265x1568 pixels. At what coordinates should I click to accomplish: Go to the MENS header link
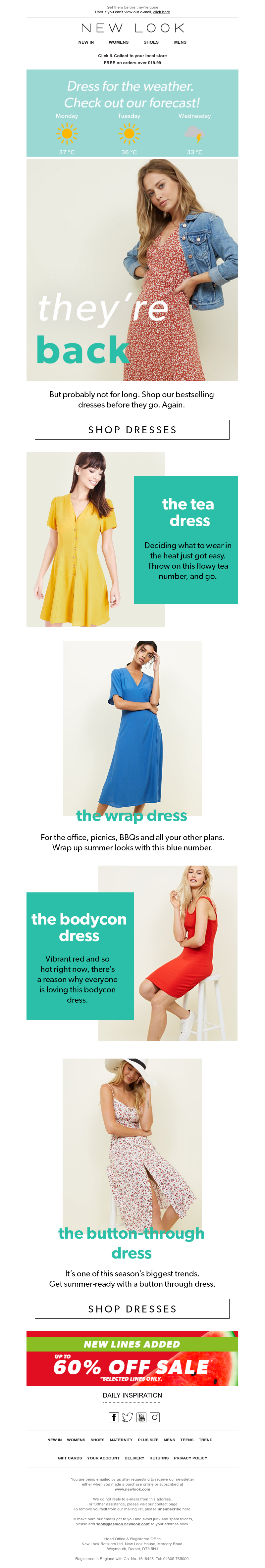point(180,43)
